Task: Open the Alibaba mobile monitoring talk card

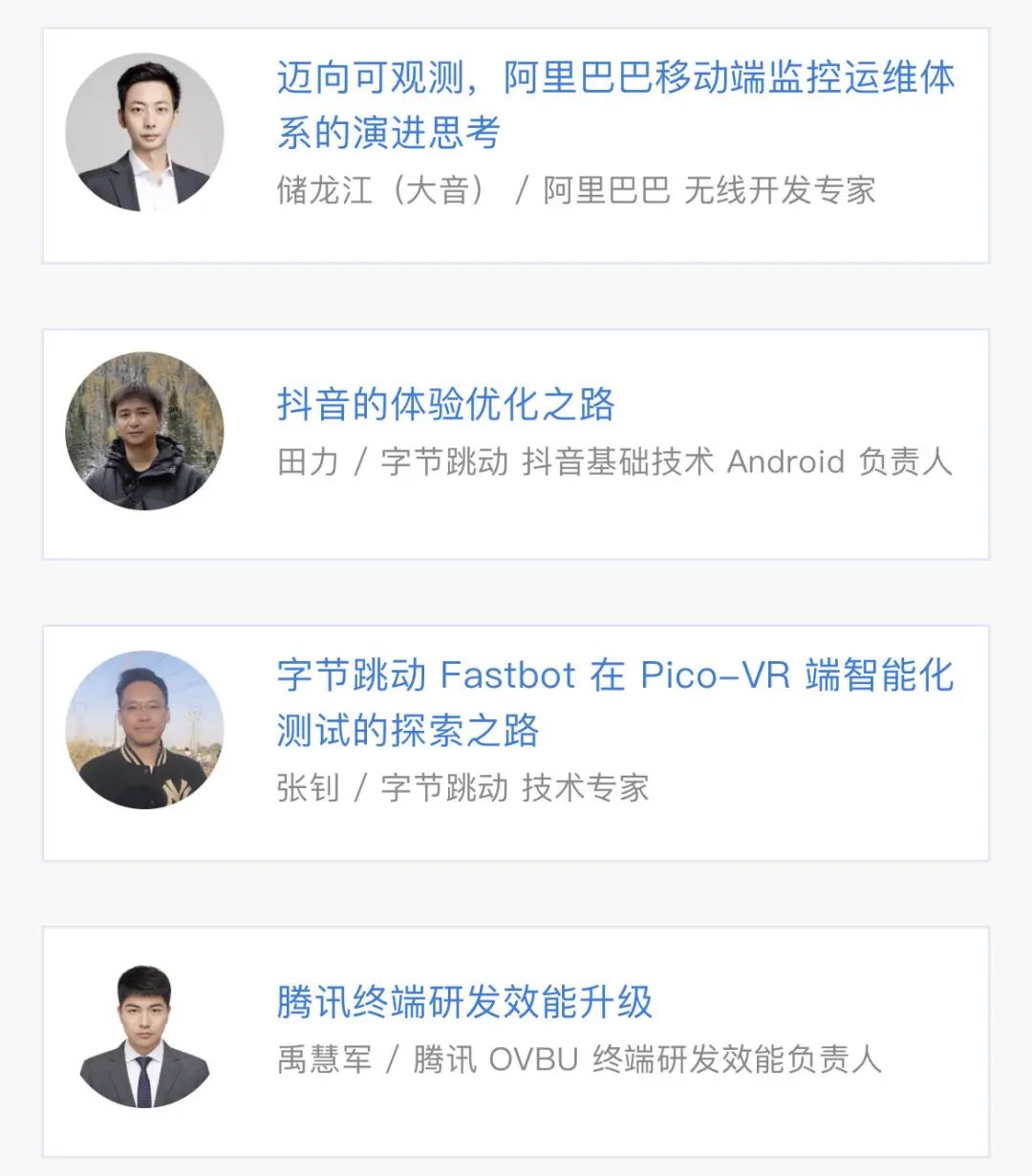Action: (x=615, y=104)
